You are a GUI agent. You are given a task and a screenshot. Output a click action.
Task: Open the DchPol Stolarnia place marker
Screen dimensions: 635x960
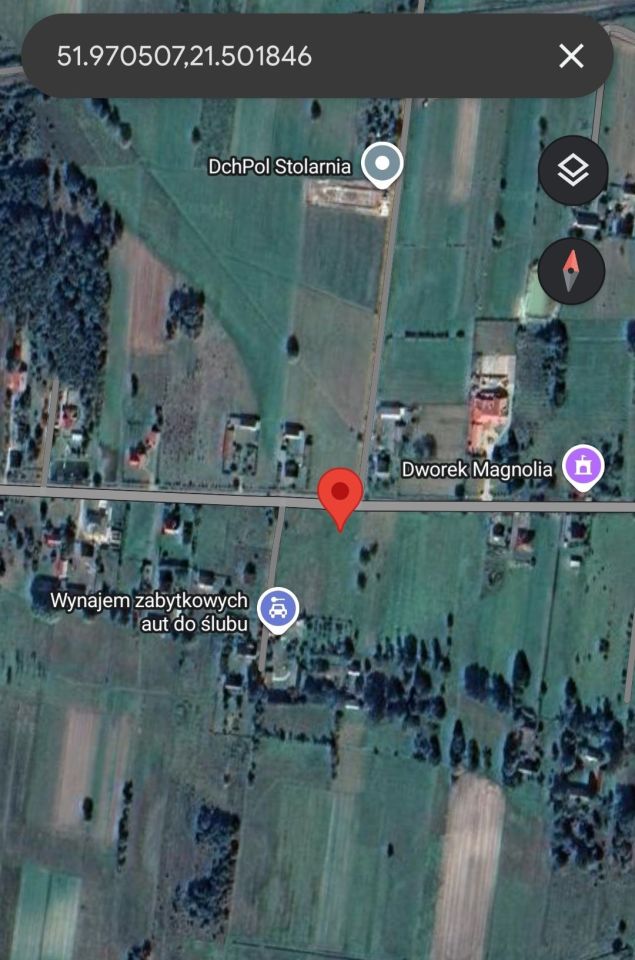382,164
